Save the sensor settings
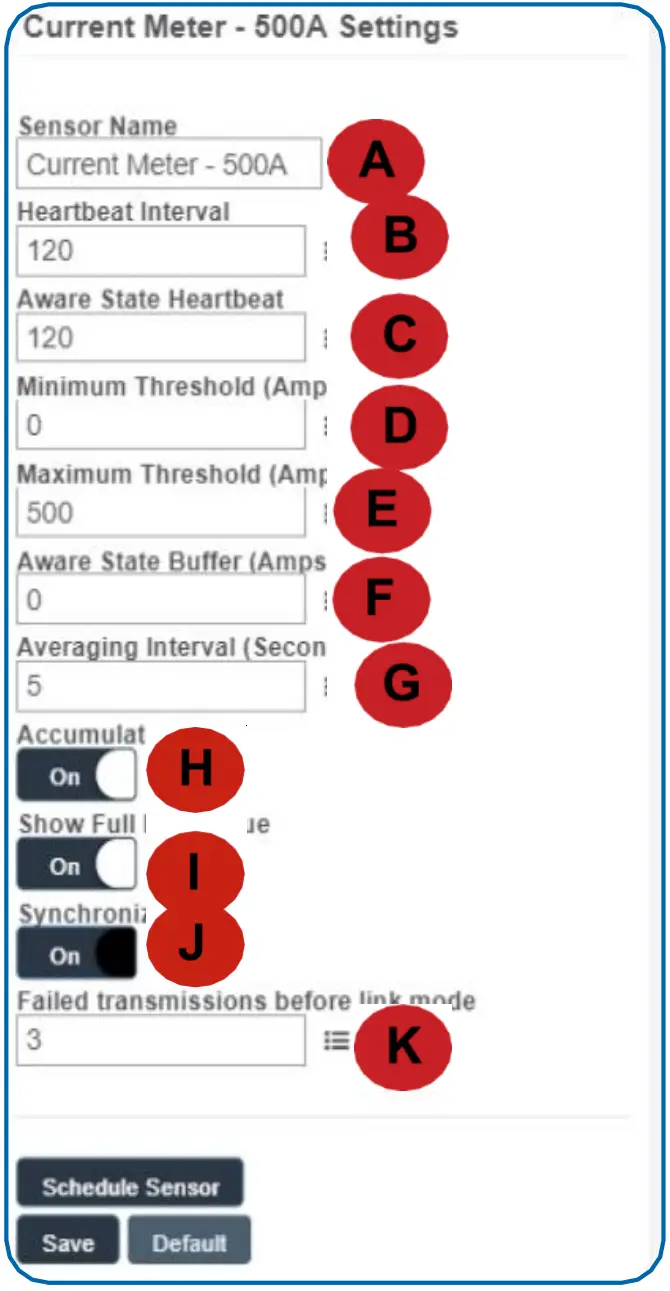 click(68, 1243)
